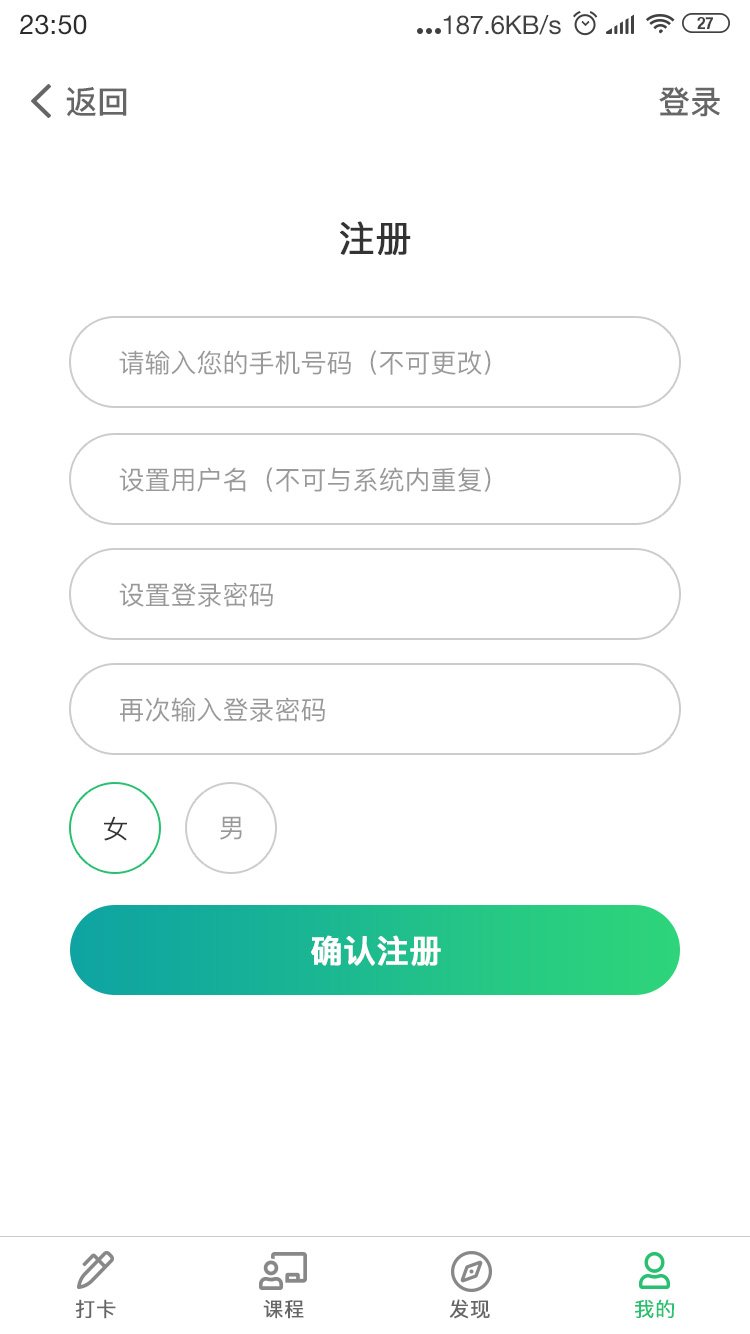Choose 女 as gender
The width and height of the screenshot is (750, 1334).
coord(115,828)
